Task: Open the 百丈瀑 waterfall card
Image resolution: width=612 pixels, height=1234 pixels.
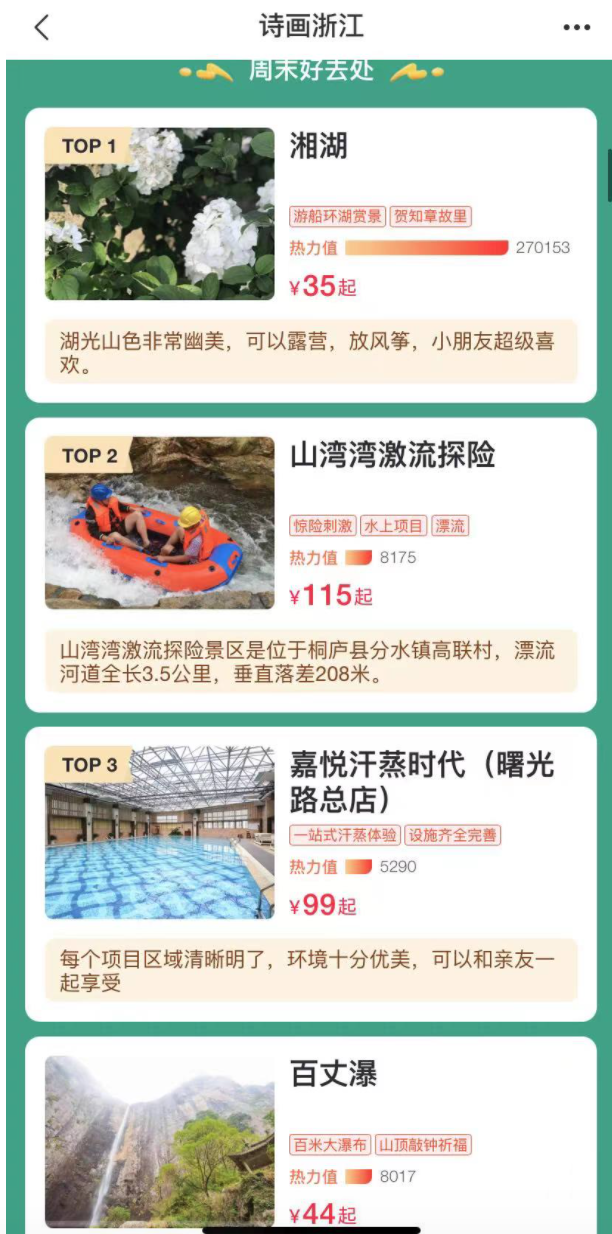Action: pyautogui.click(x=333, y=1074)
